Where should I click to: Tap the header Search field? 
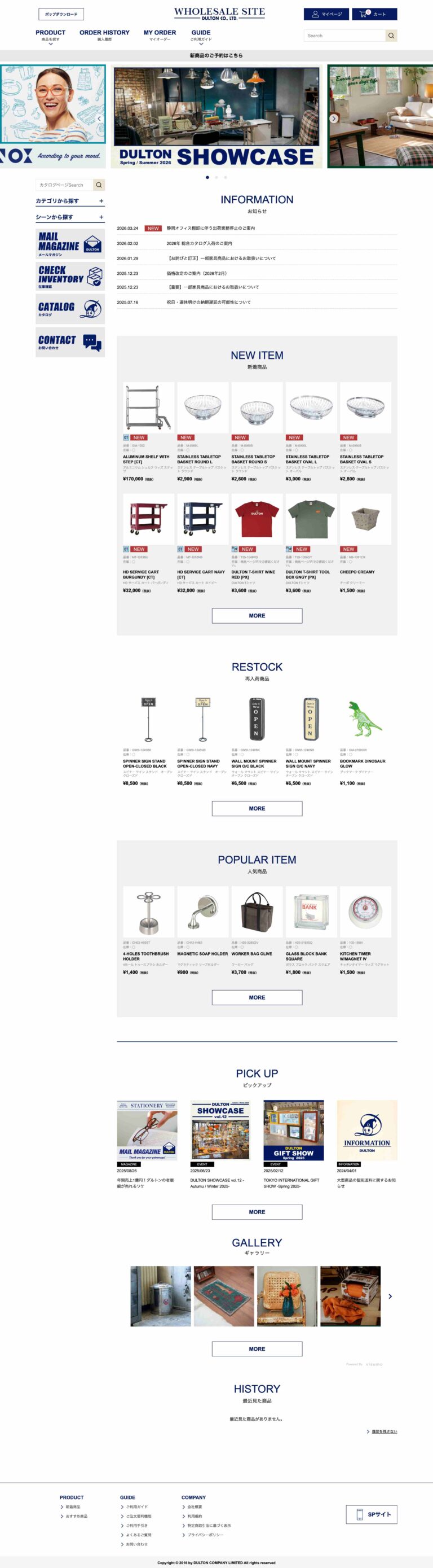coord(344,36)
